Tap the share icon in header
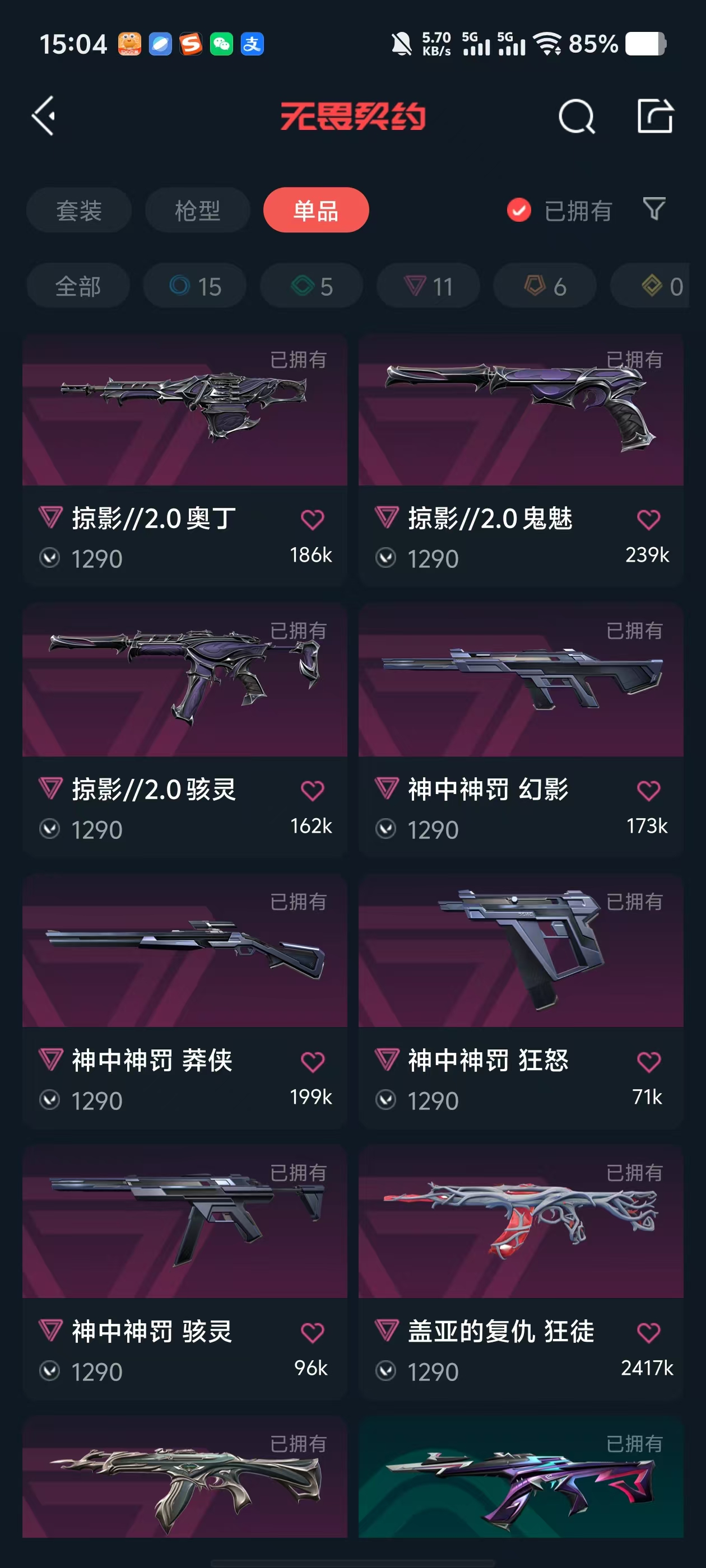 tap(655, 116)
